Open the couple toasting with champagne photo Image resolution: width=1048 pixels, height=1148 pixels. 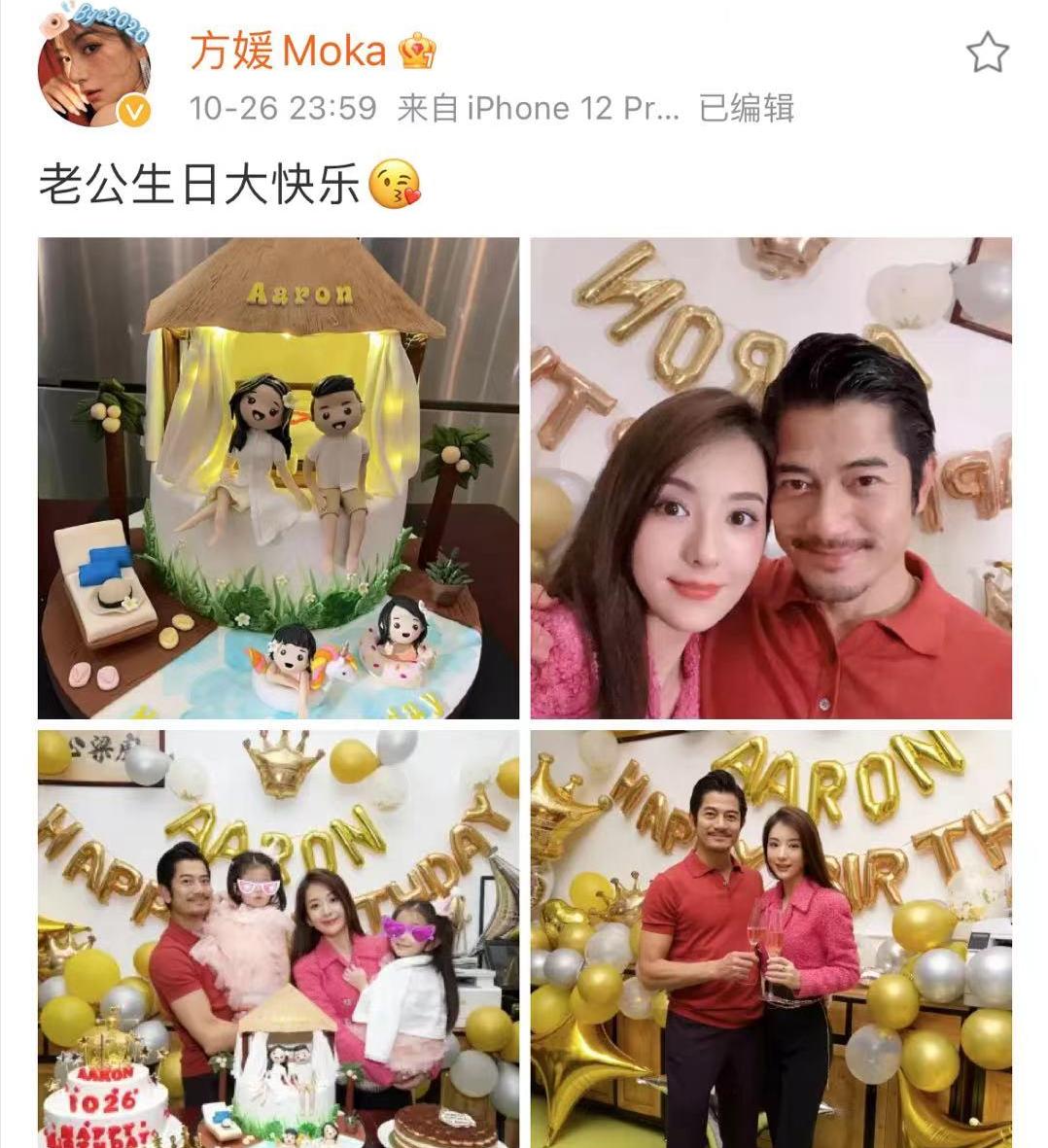pos(770,938)
